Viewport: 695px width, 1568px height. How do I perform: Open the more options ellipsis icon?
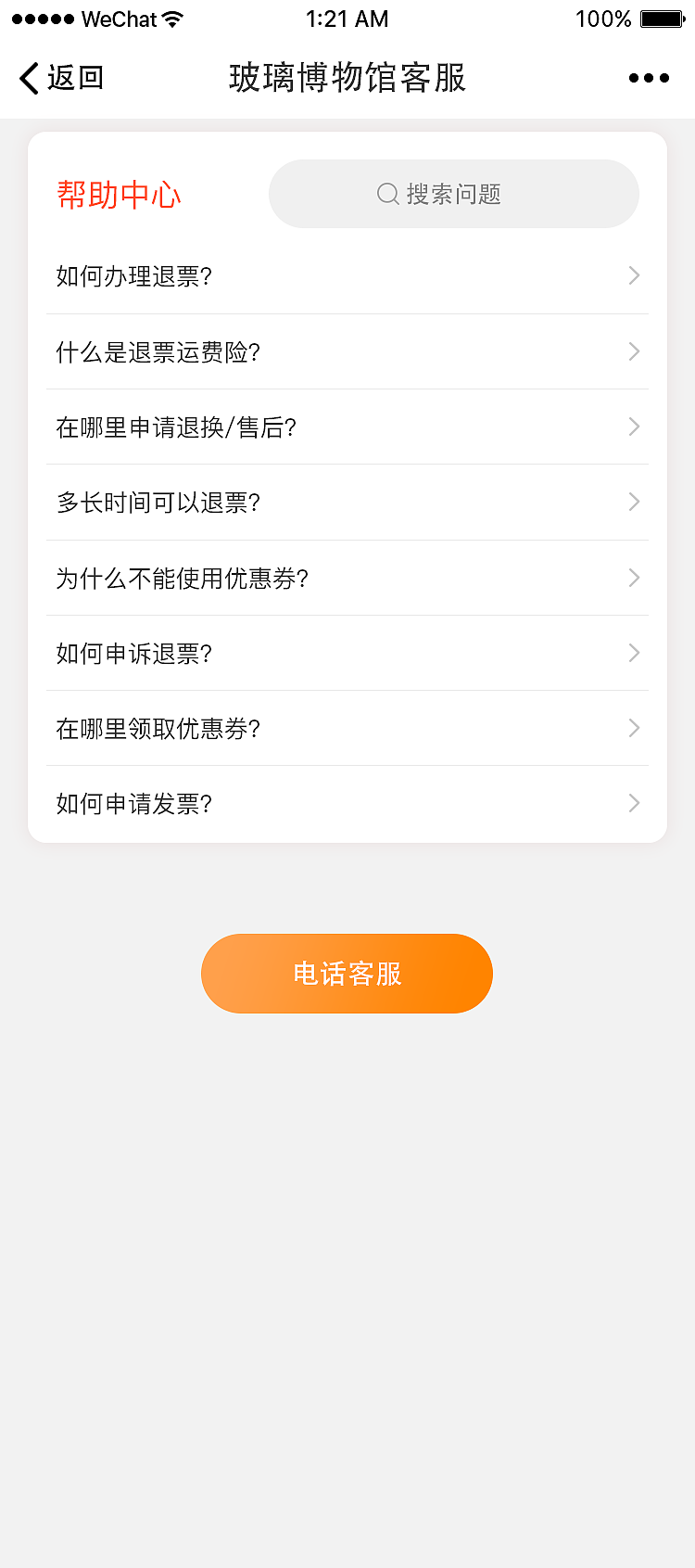coord(648,78)
